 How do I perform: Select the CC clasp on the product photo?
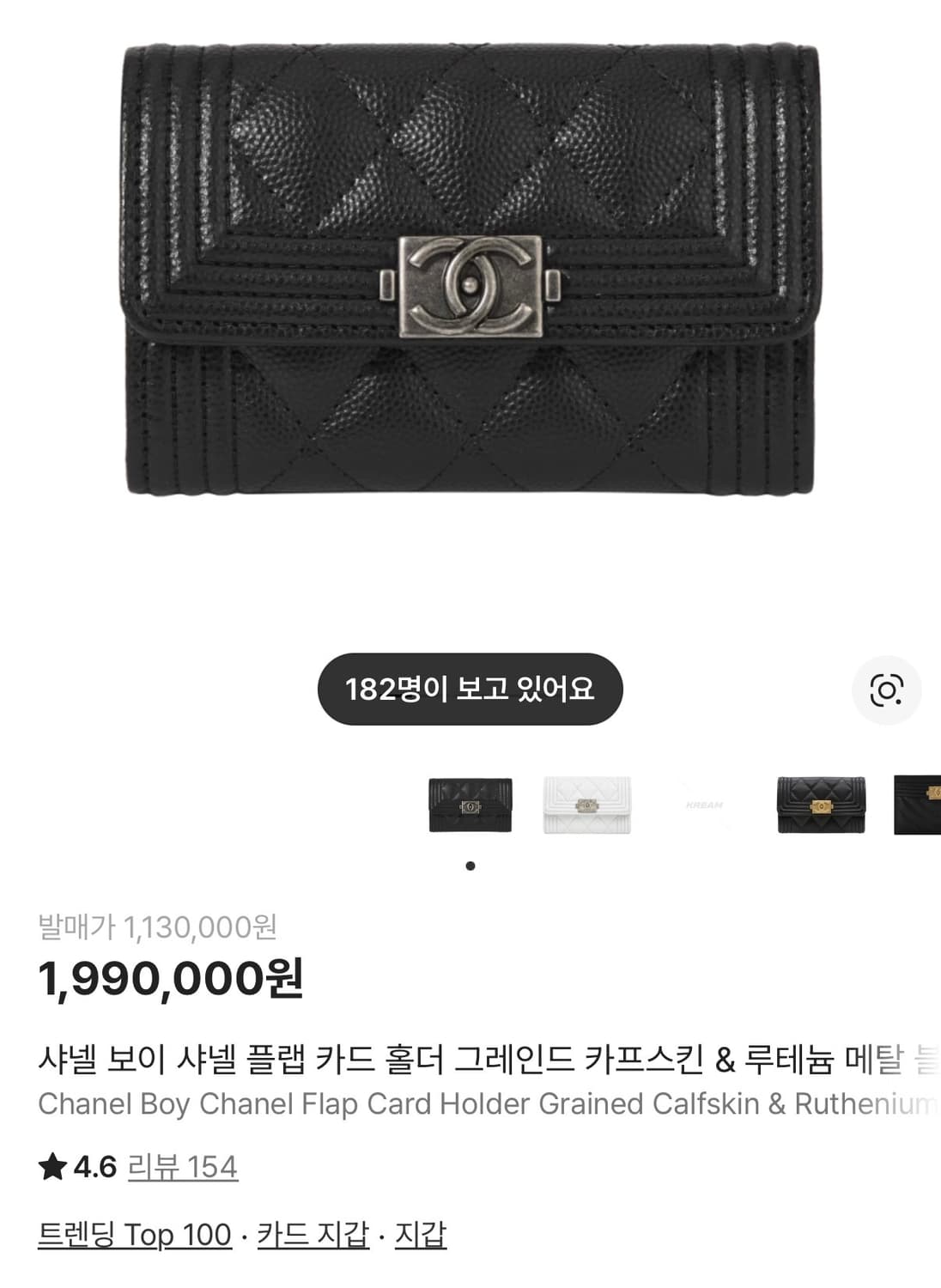pyautogui.click(x=470, y=288)
